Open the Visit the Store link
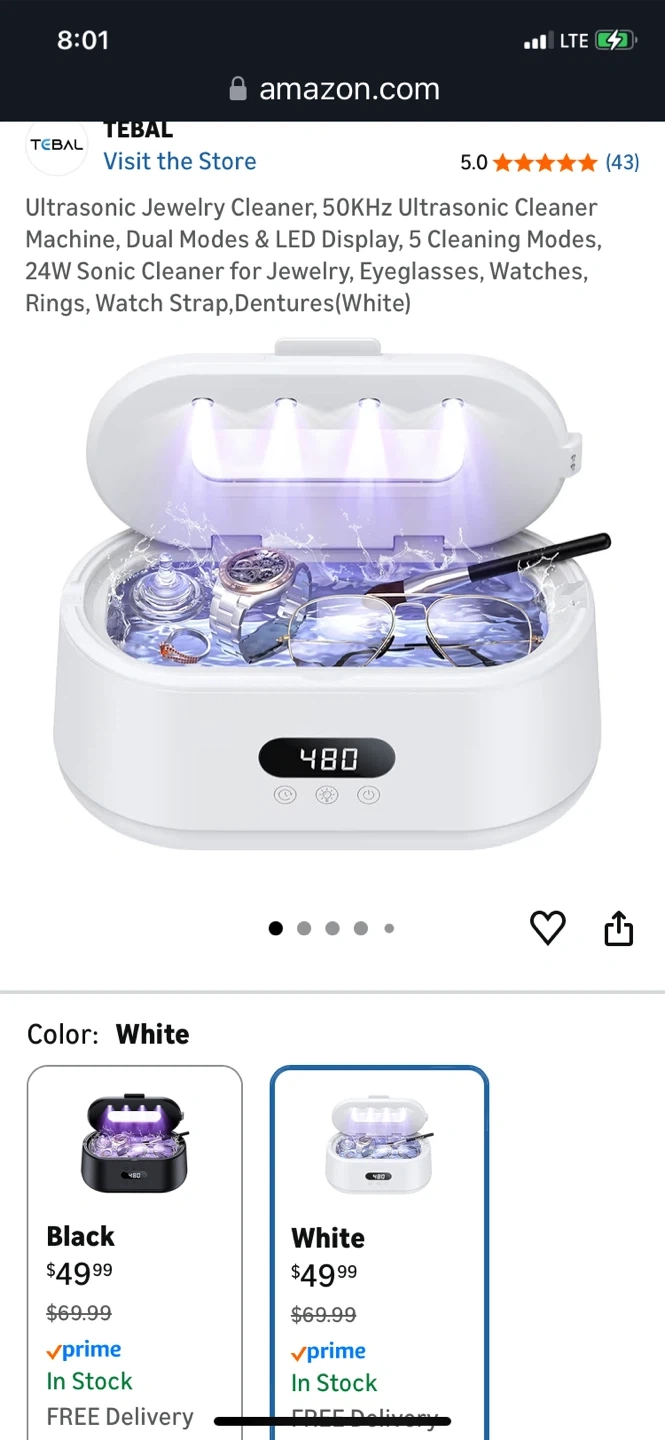This screenshot has width=665, height=1440. pyautogui.click(x=179, y=161)
